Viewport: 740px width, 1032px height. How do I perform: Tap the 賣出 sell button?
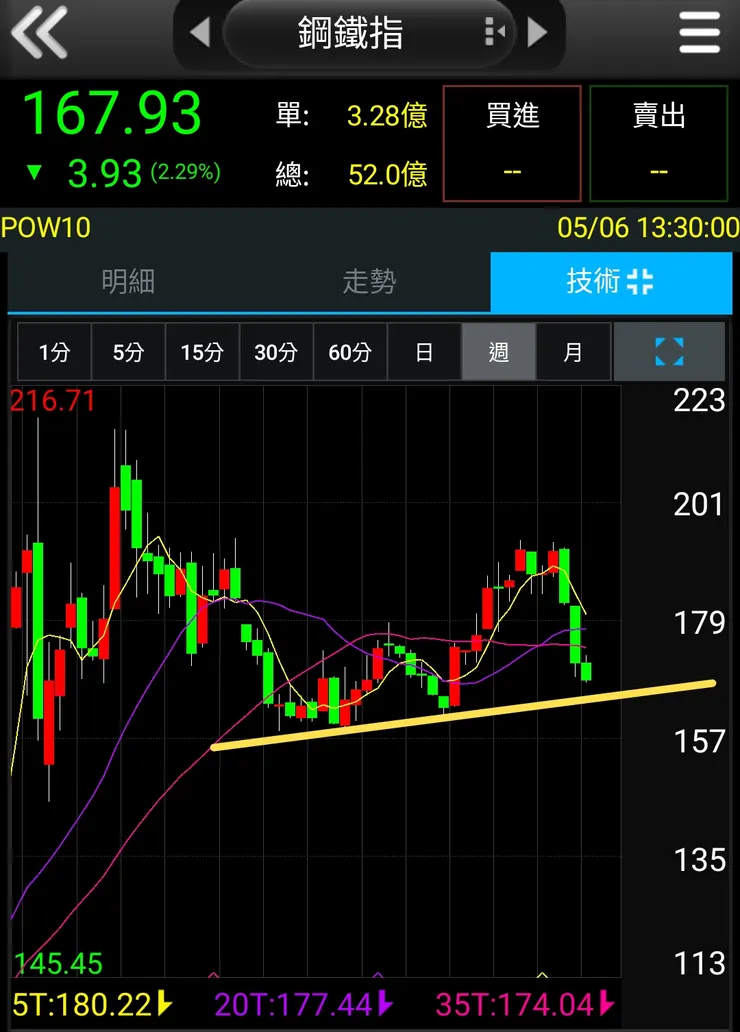pyautogui.click(x=659, y=143)
